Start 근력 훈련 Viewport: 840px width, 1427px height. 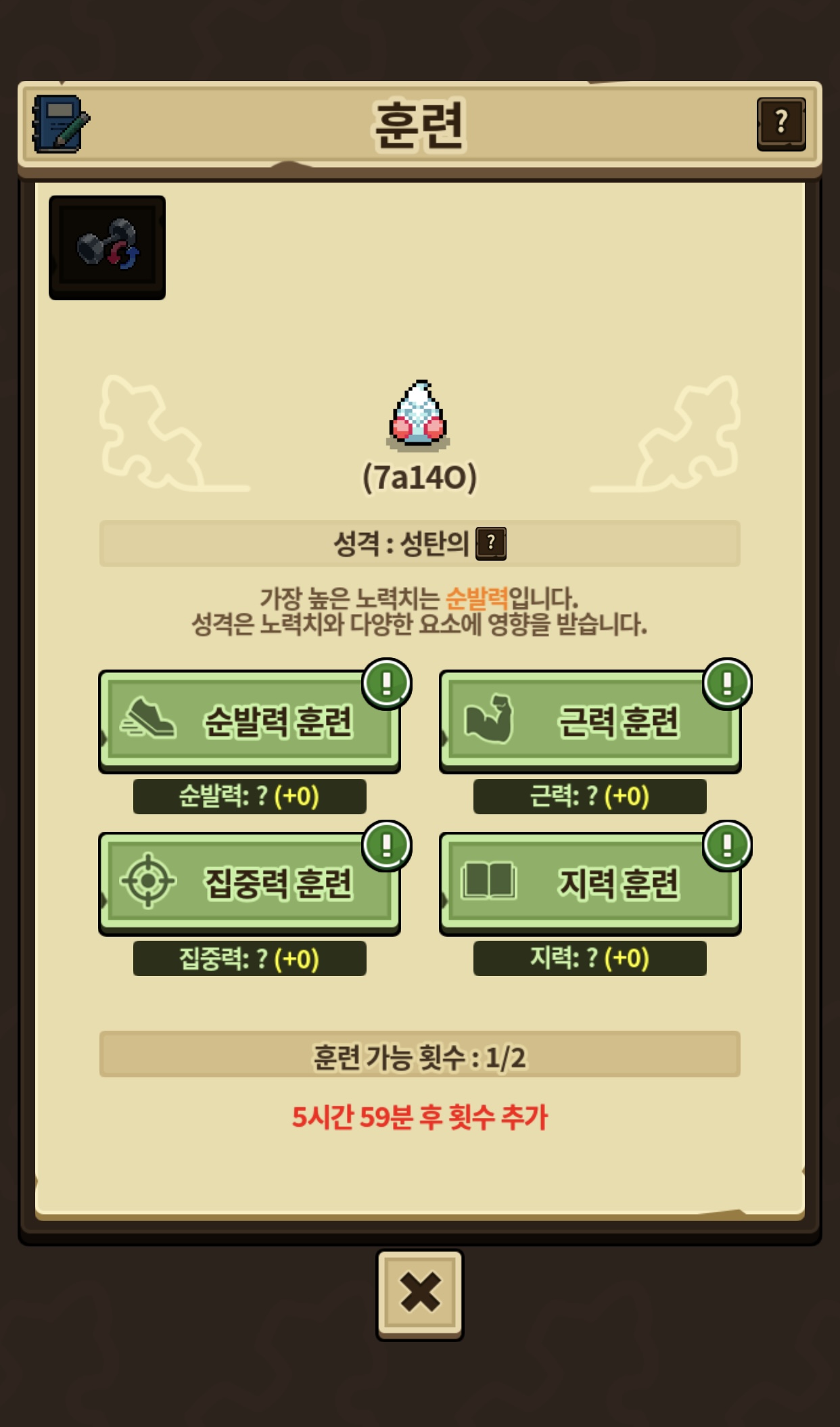click(590, 721)
